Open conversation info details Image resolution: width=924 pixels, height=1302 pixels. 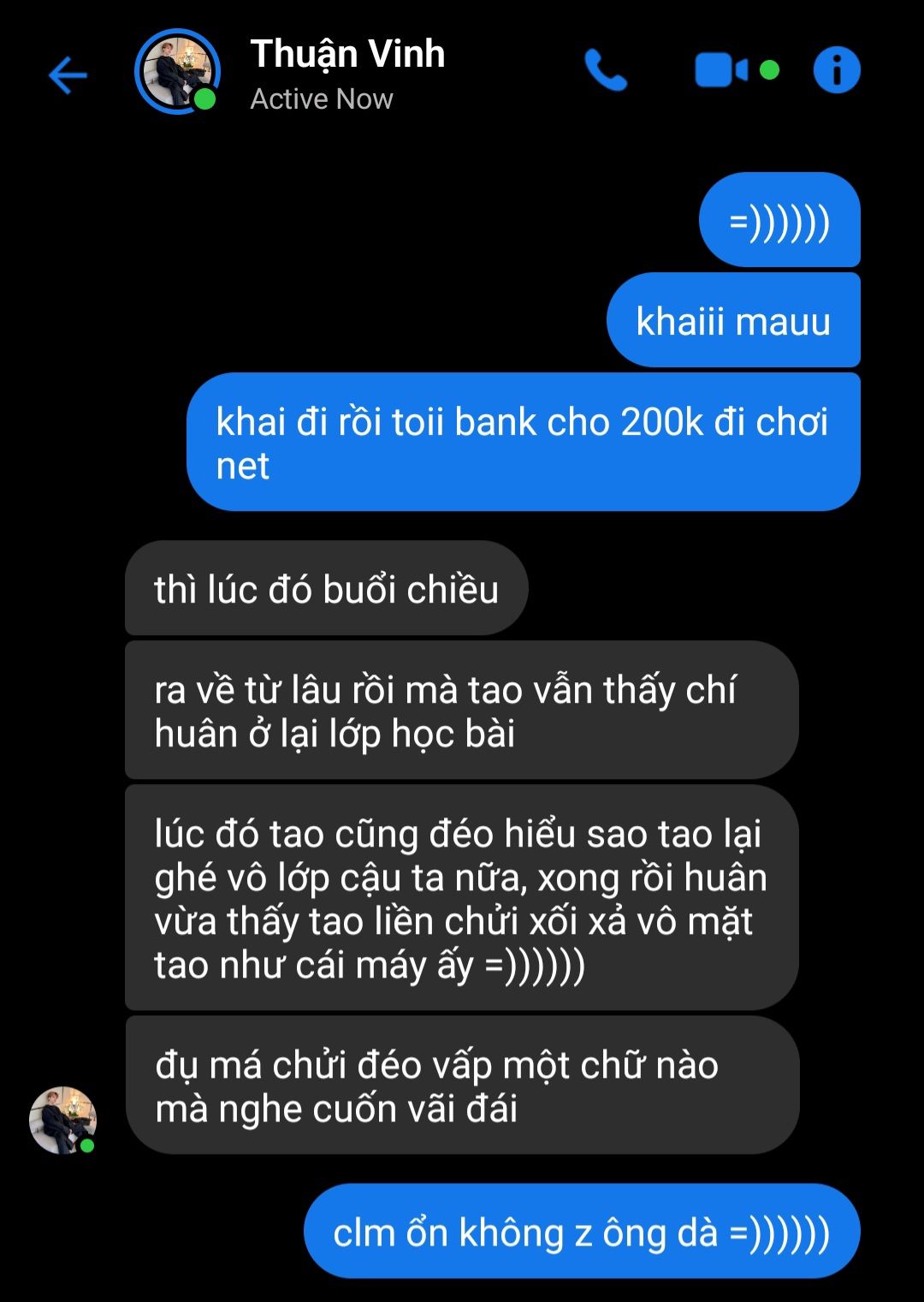(836, 70)
